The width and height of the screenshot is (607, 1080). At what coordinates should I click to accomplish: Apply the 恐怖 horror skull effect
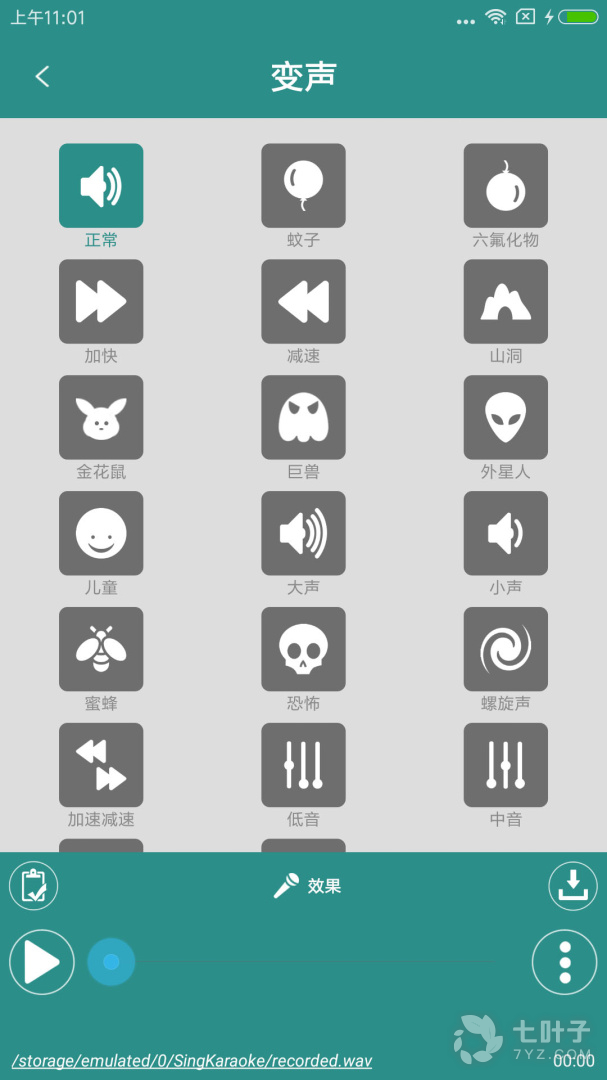point(303,649)
